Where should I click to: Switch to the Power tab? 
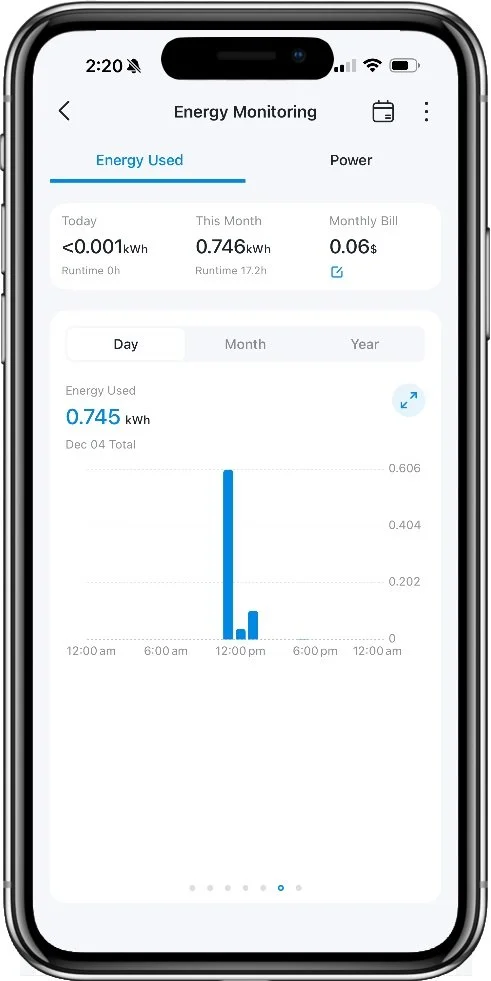pyautogui.click(x=351, y=160)
